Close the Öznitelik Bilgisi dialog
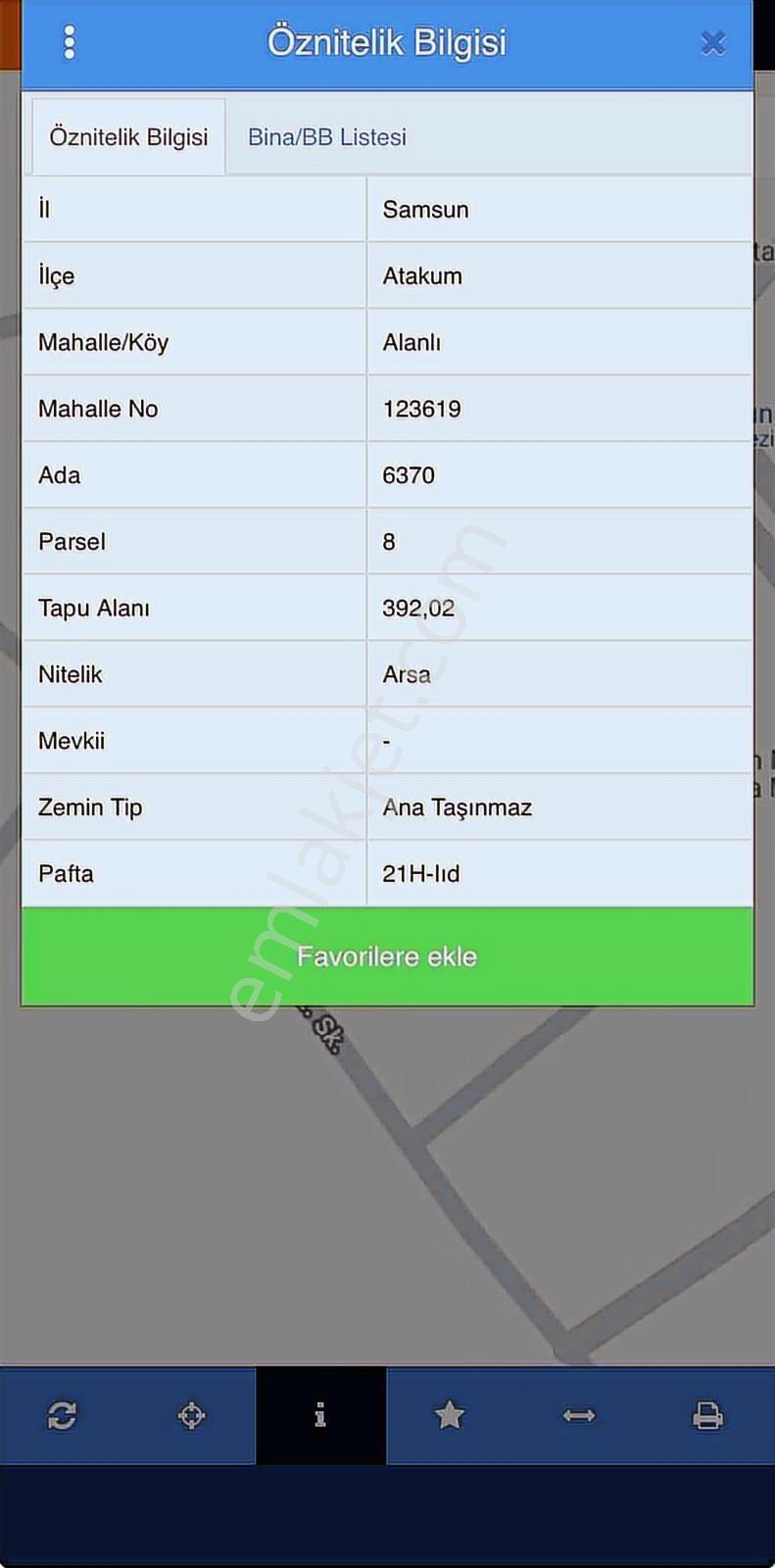This screenshot has height=1568, width=775. tap(713, 43)
